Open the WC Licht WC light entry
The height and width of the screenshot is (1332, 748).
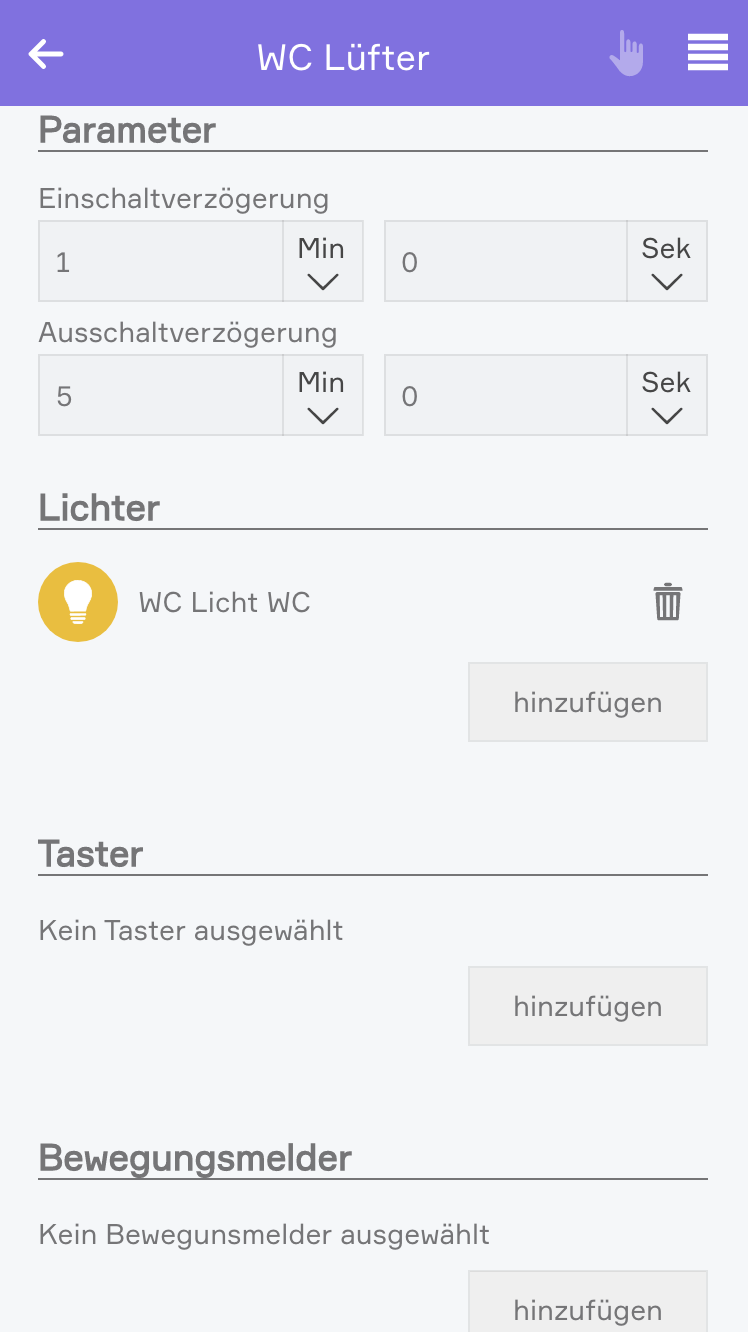[x=224, y=603]
